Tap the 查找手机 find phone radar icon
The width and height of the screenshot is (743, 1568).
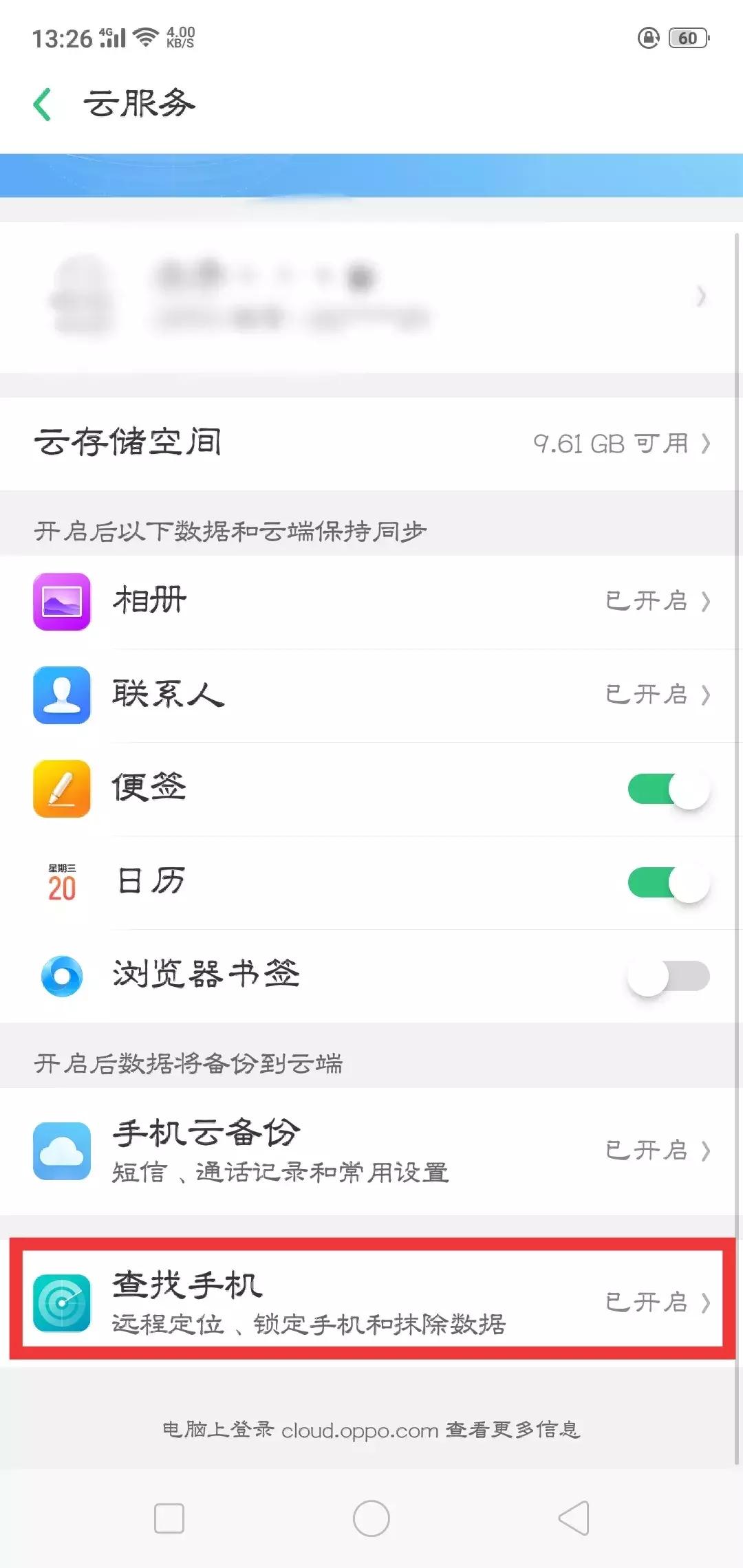(61, 1303)
